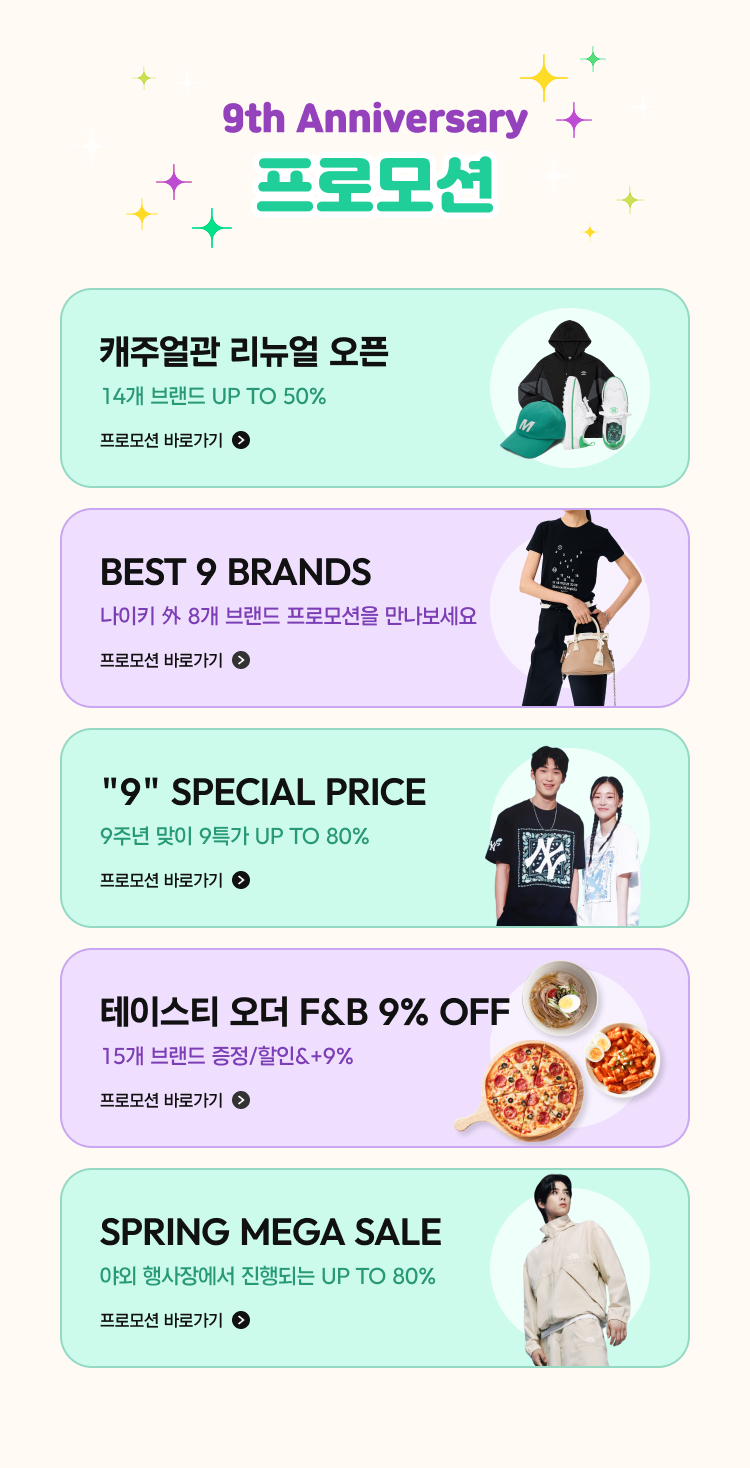View the "9" SPECIAL PRICE promotion

coord(374,828)
